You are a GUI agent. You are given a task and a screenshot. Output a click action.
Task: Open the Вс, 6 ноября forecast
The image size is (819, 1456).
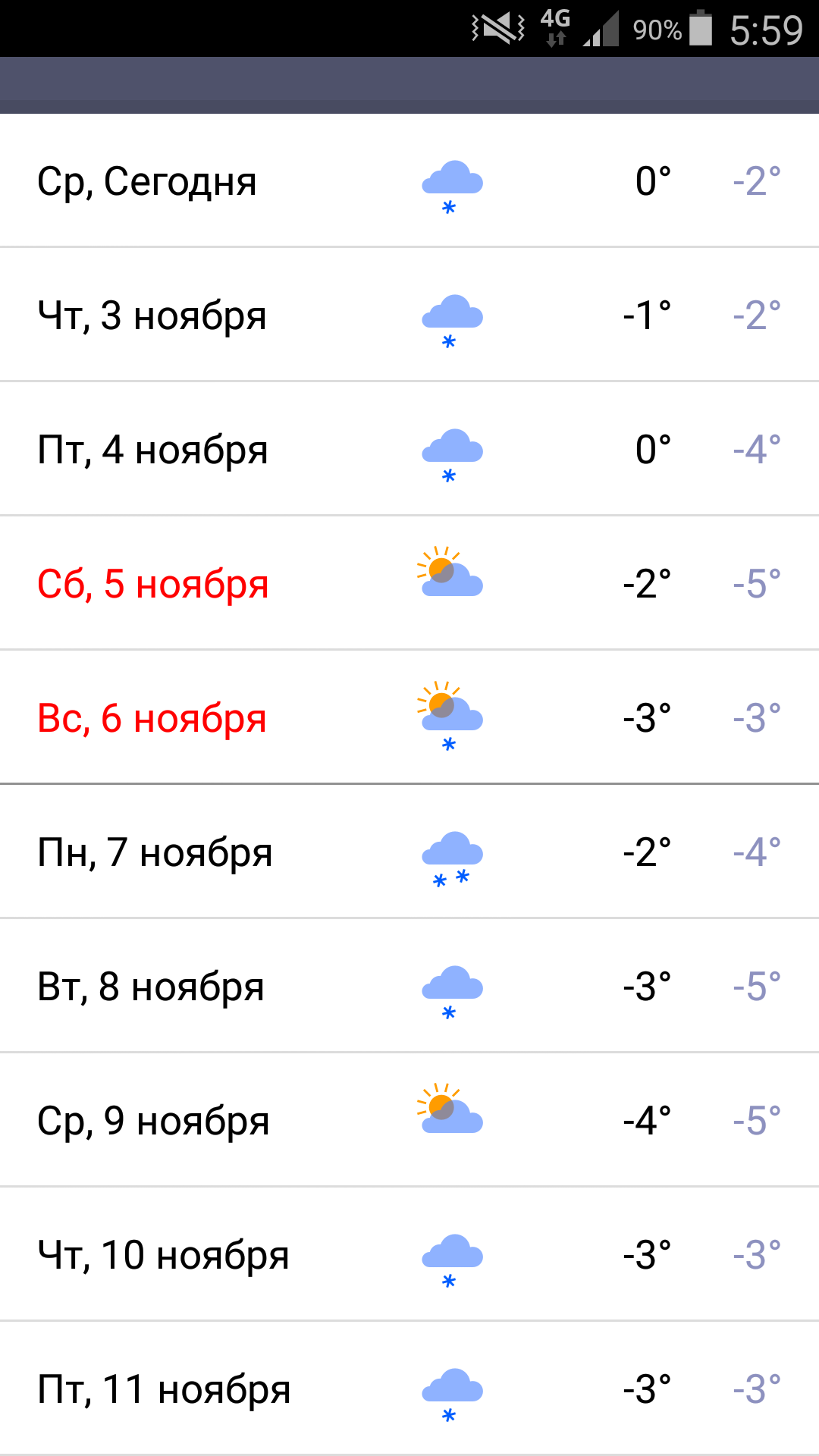click(x=409, y=718)
